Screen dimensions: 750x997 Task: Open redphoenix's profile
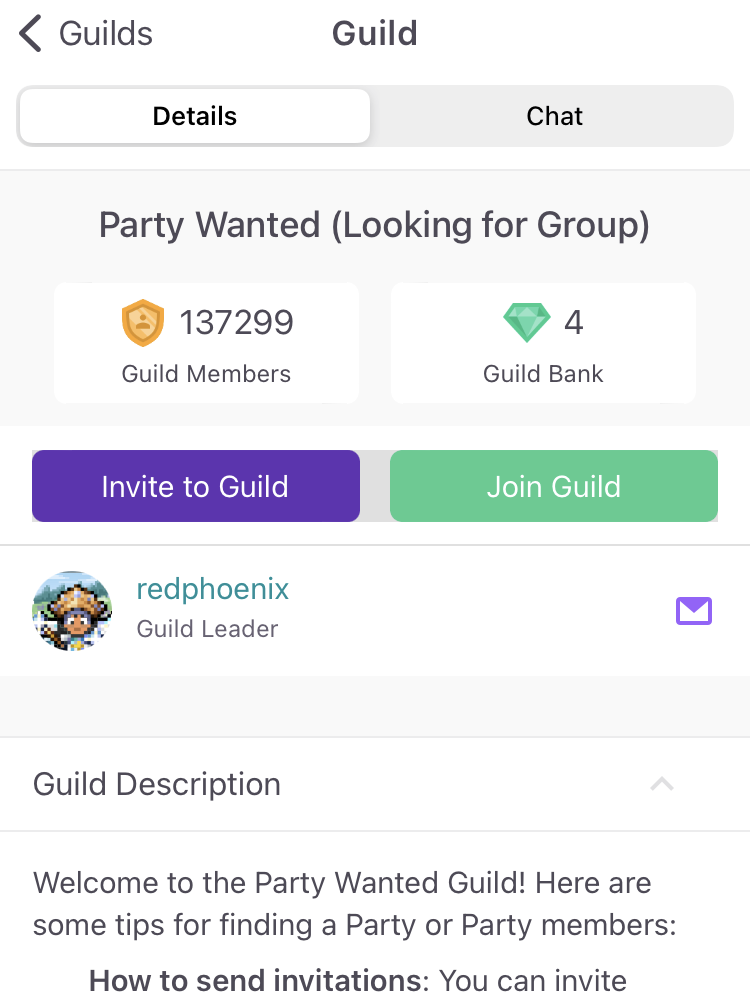212,590
